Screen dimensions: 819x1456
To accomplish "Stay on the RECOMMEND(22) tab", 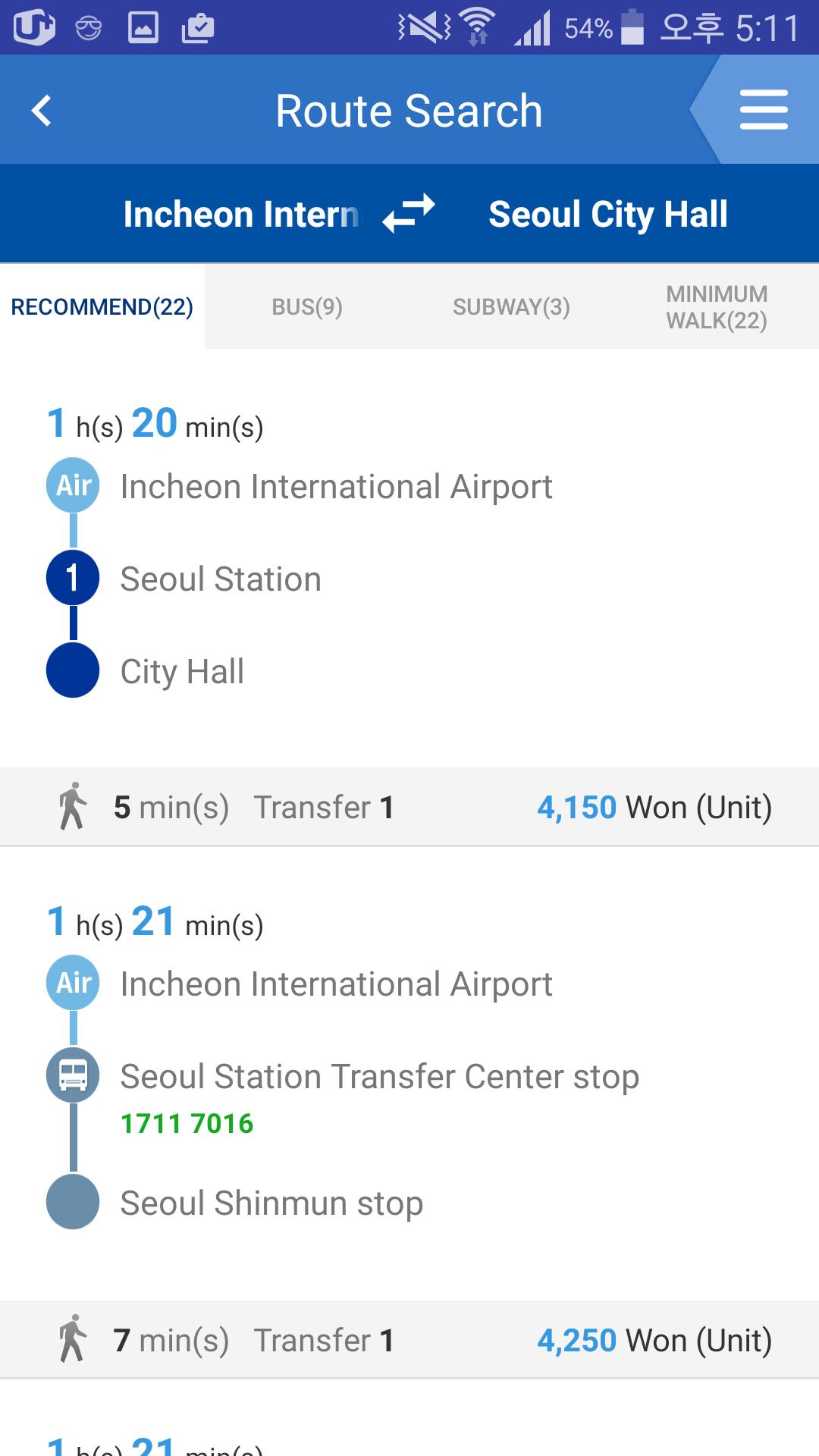I will tap(102, 306).
